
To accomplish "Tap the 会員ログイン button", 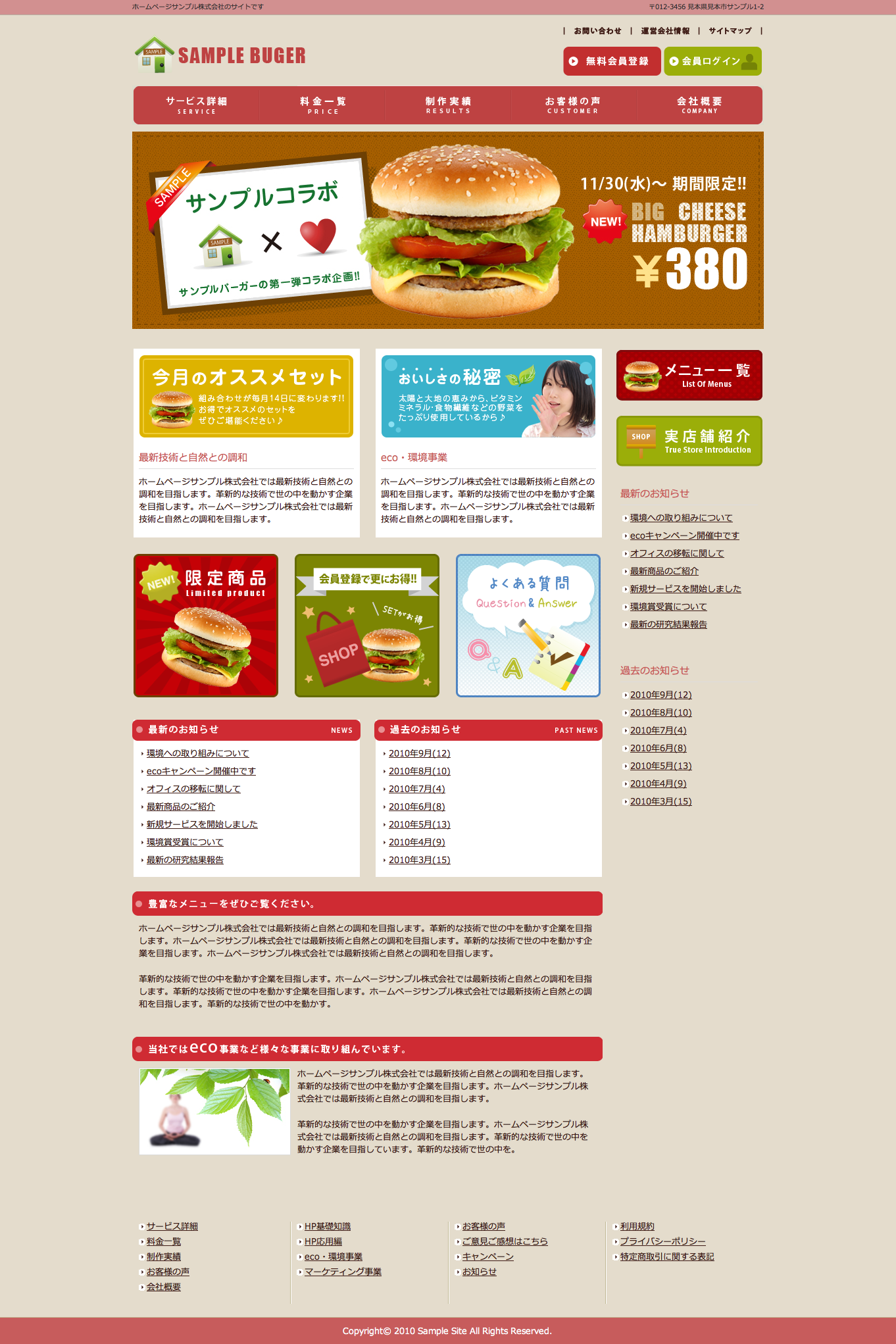I will (x=712, y=61).
